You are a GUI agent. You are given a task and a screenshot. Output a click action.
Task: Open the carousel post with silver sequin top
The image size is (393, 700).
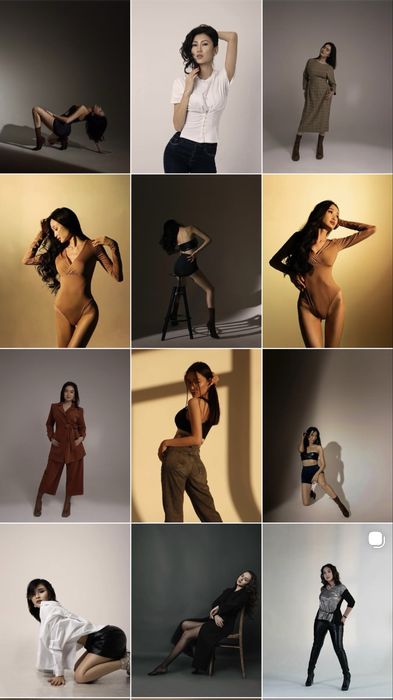click(328, 610)
